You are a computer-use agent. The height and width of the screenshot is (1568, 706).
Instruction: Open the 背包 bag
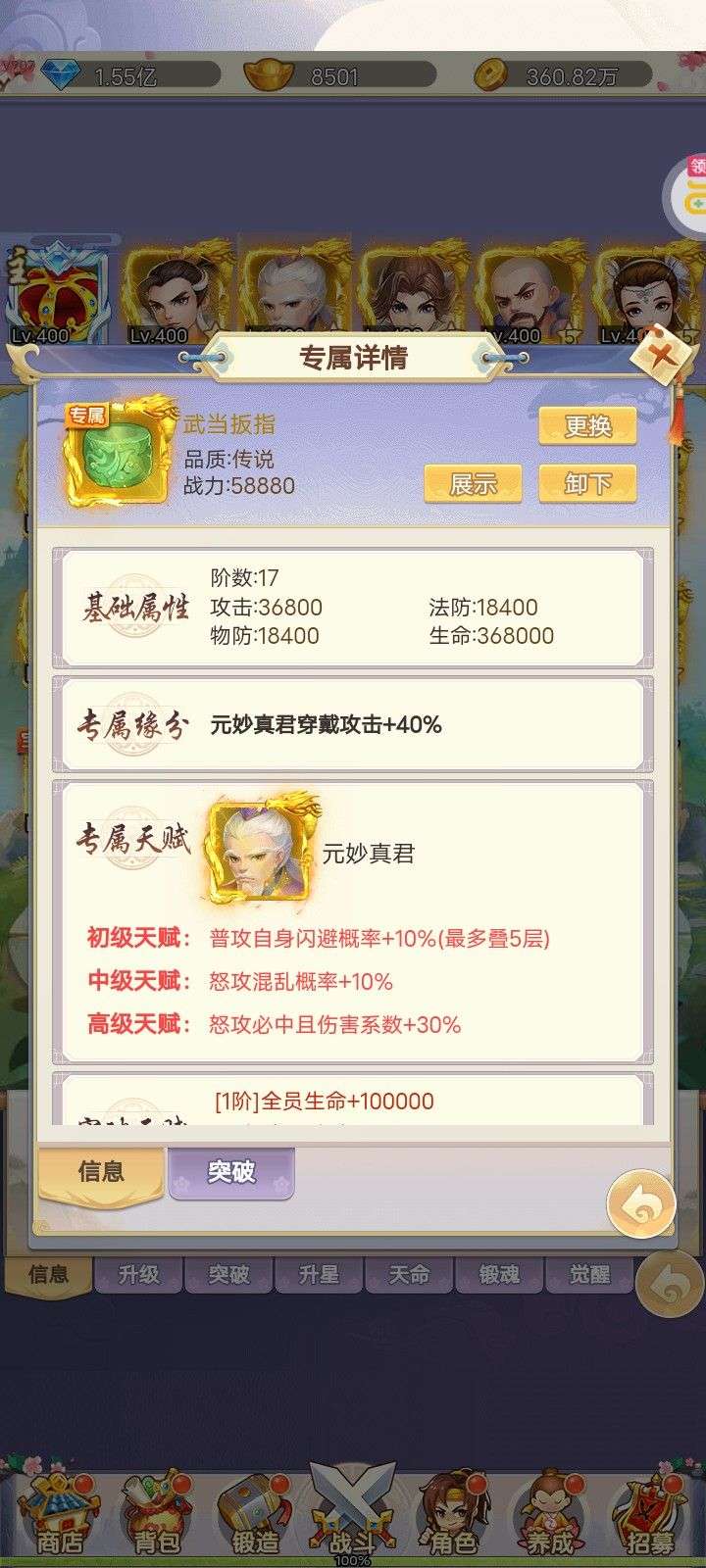[157, 1514]
